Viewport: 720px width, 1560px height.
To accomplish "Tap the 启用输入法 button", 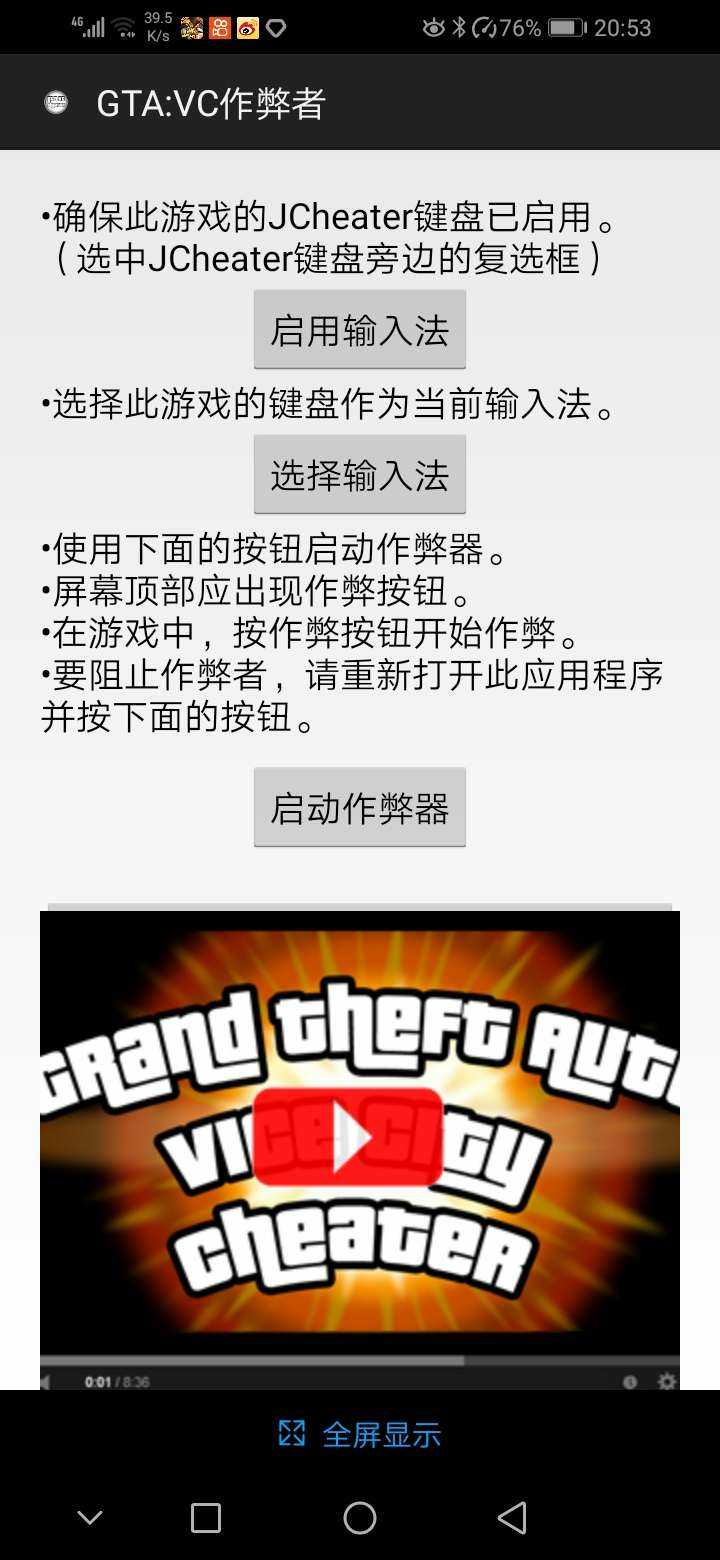I will pos(359,330).
